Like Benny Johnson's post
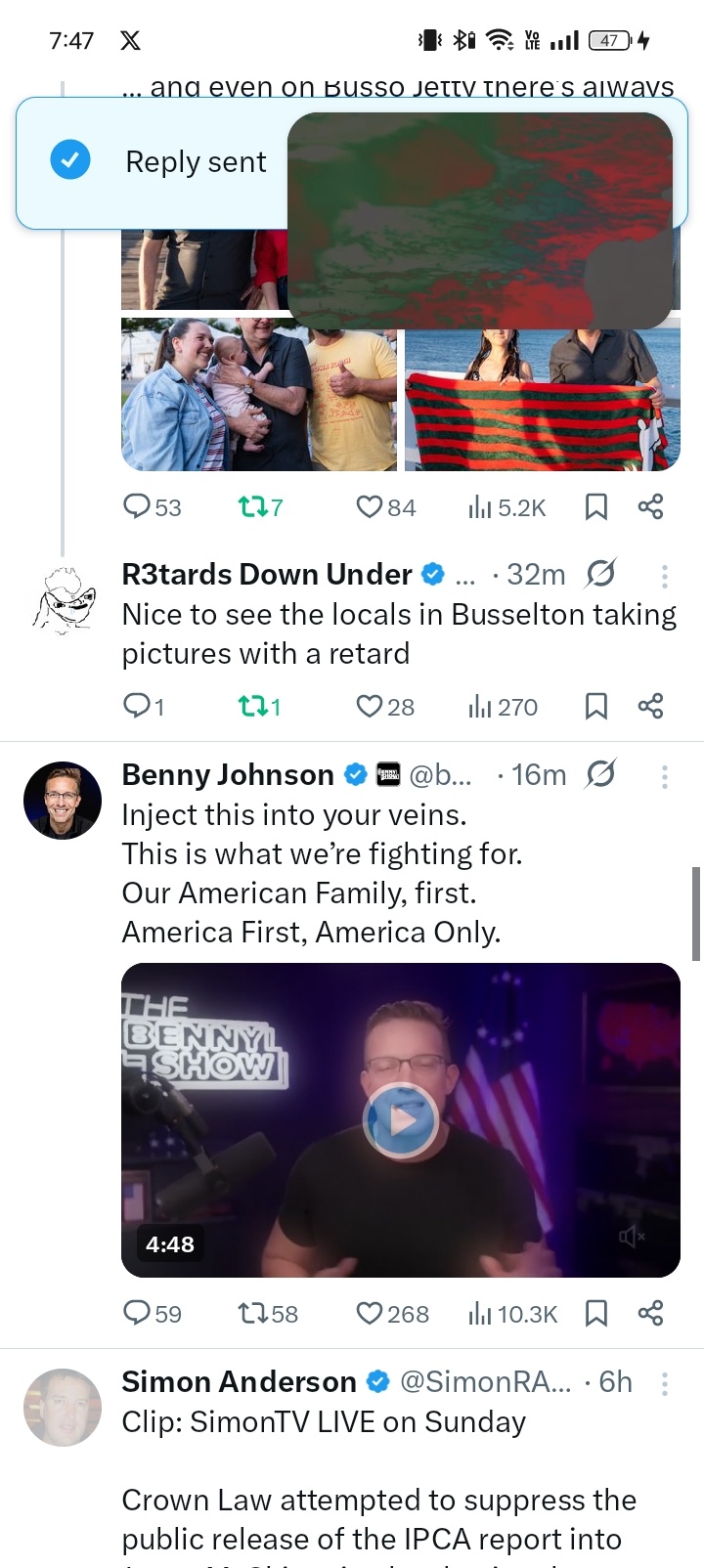Image resolution: width=704 pixels, height=1568 pixels. coord(370,1313)
